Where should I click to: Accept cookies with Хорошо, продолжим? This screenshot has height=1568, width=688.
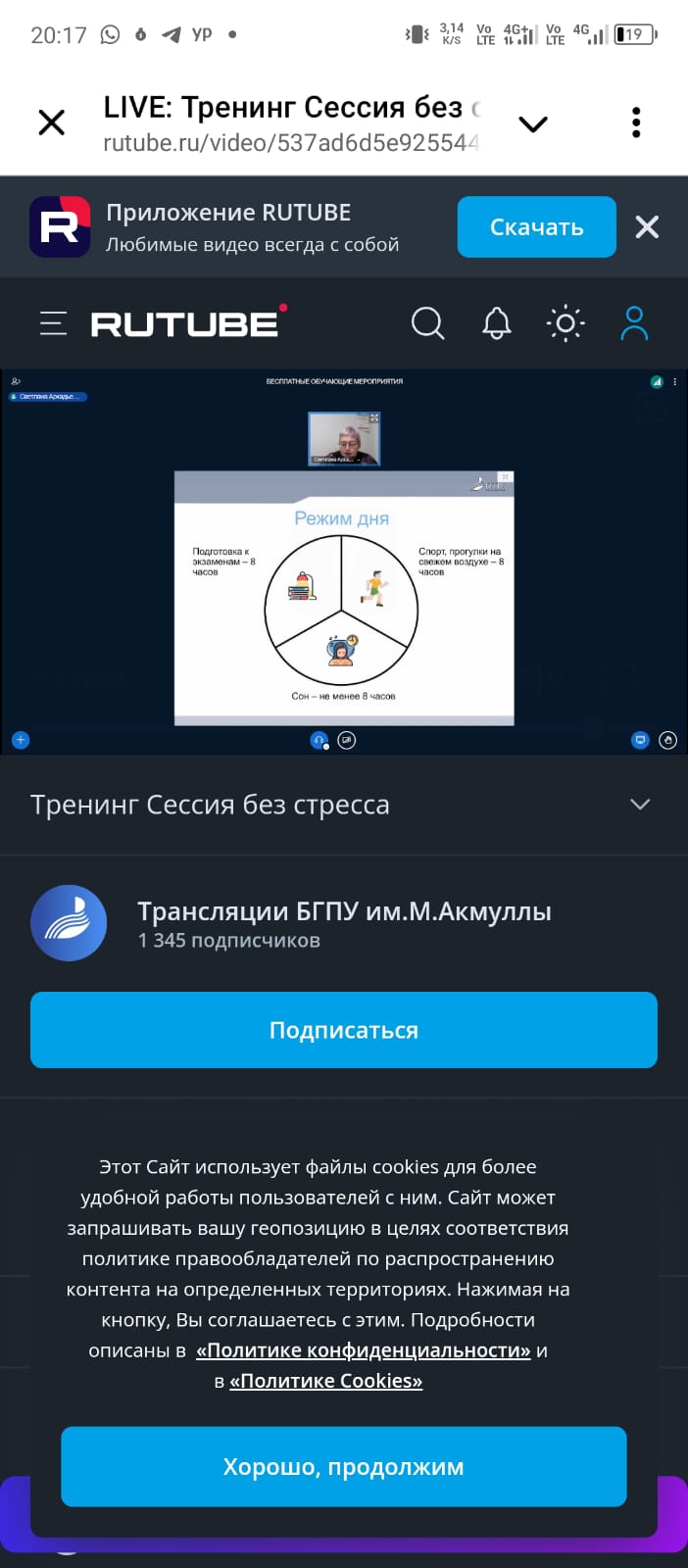[x=344, y=1467]
